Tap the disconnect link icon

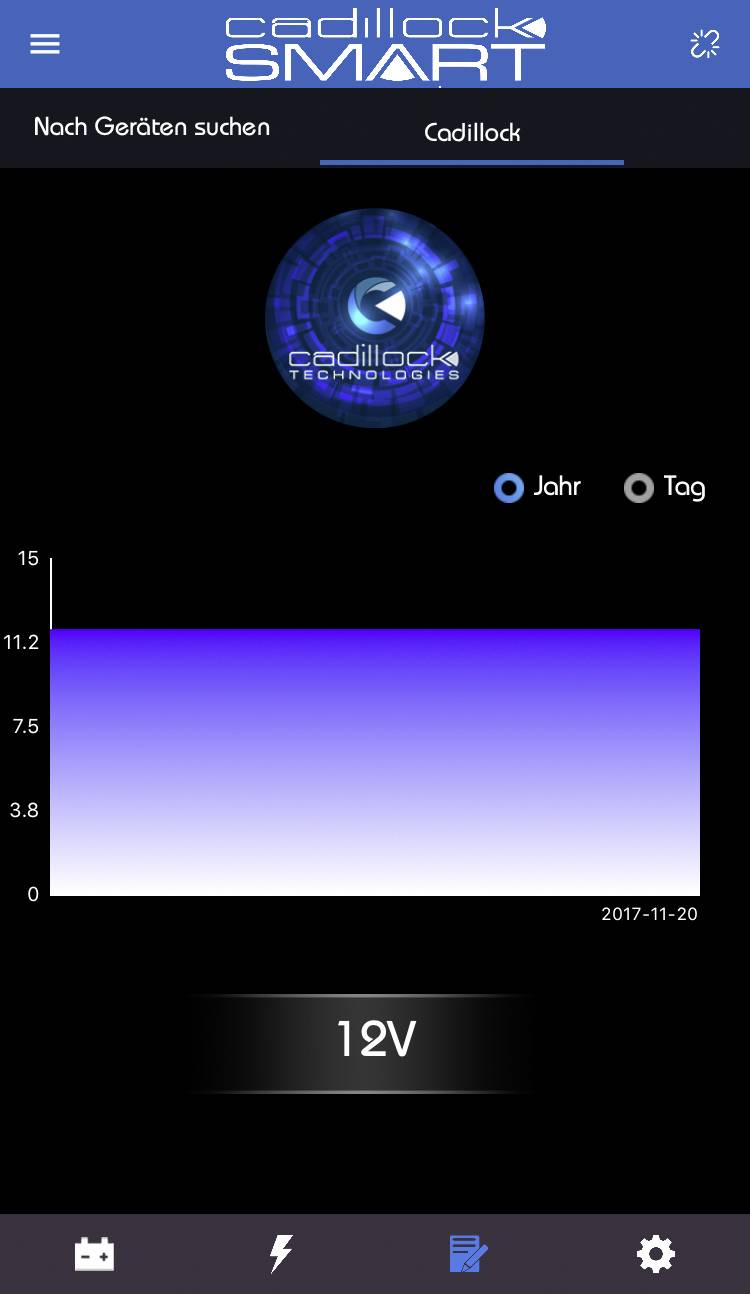(x=705, y=44)
